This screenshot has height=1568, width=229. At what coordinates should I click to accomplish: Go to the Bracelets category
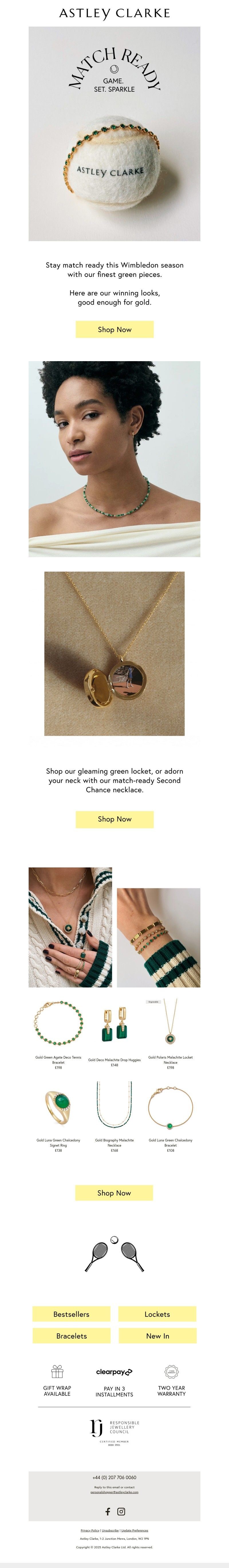[71, 1335]
